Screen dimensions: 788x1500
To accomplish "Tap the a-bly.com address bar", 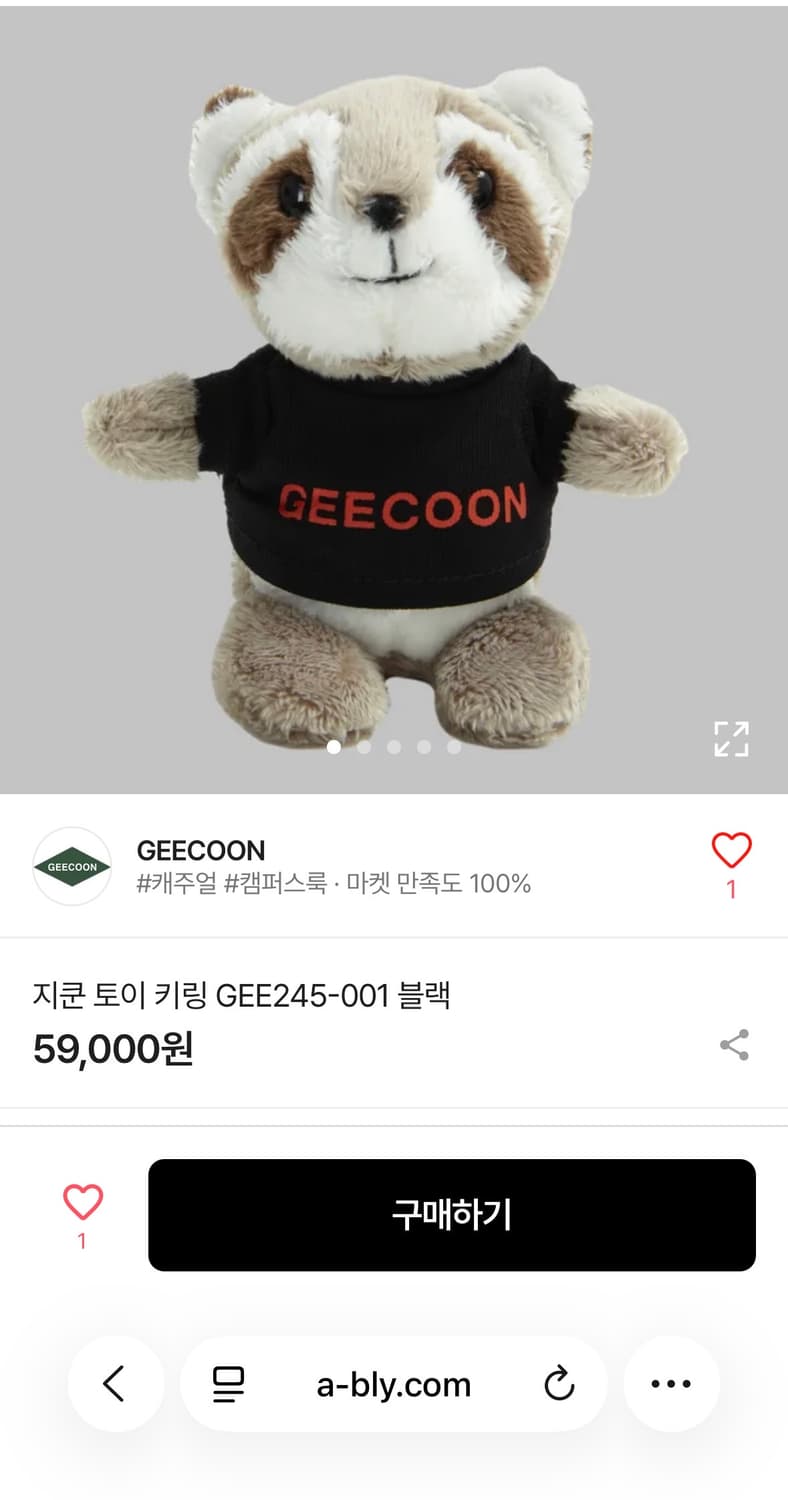I will click(x=394, y=1384).
